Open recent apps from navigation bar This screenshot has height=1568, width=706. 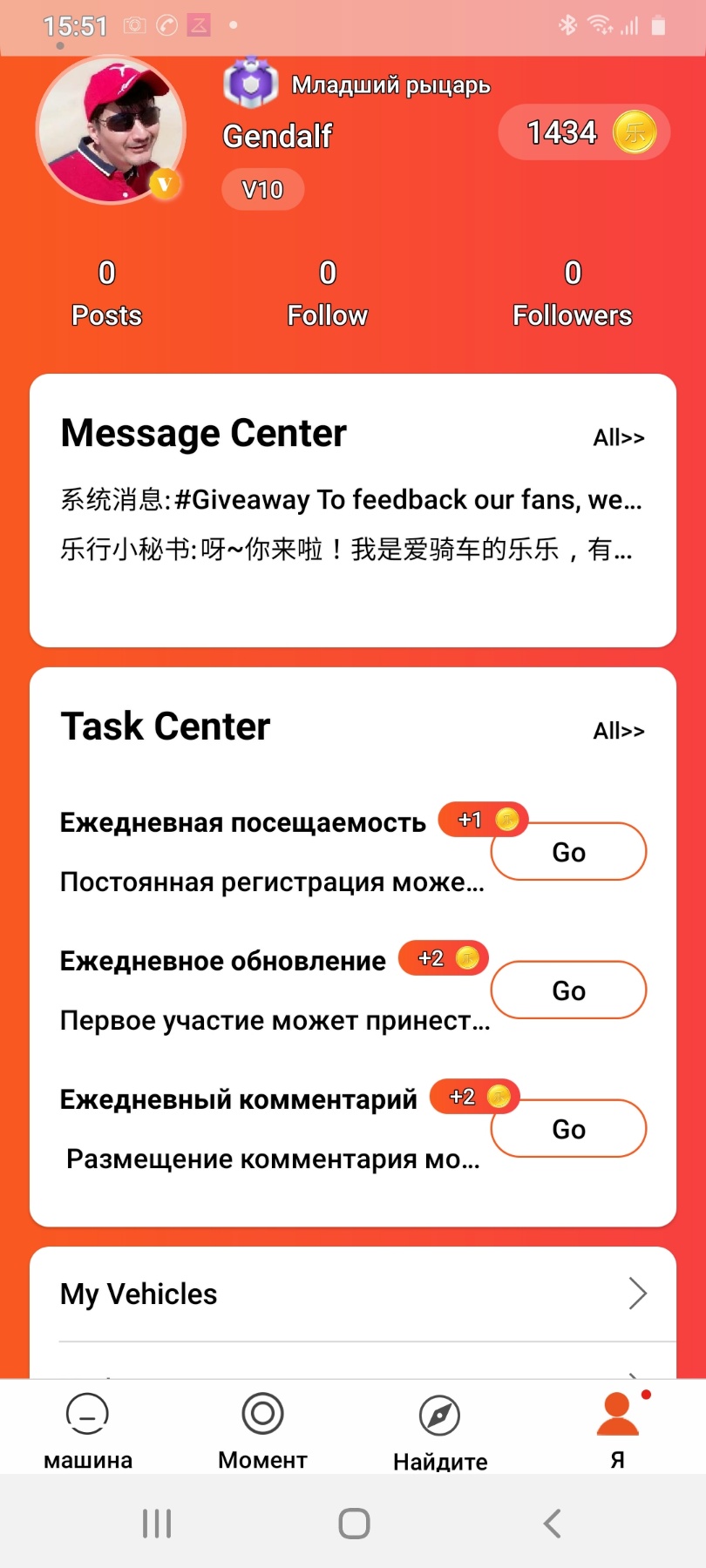click(x=157, y=1524)
